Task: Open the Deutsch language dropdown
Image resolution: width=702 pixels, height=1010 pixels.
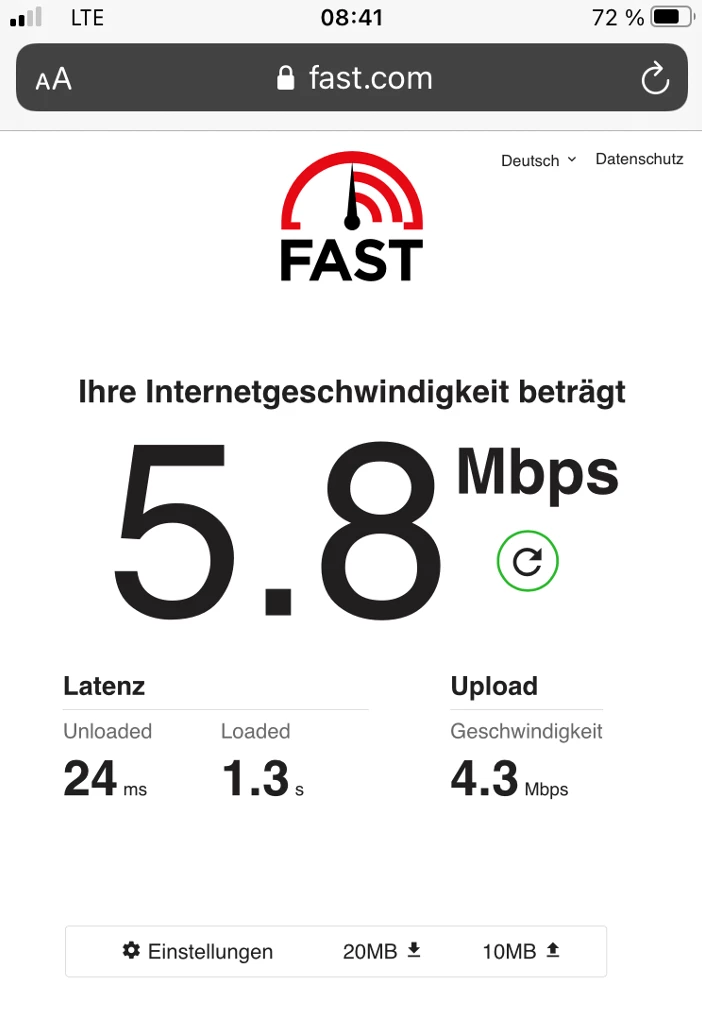Action: point(539,160)
